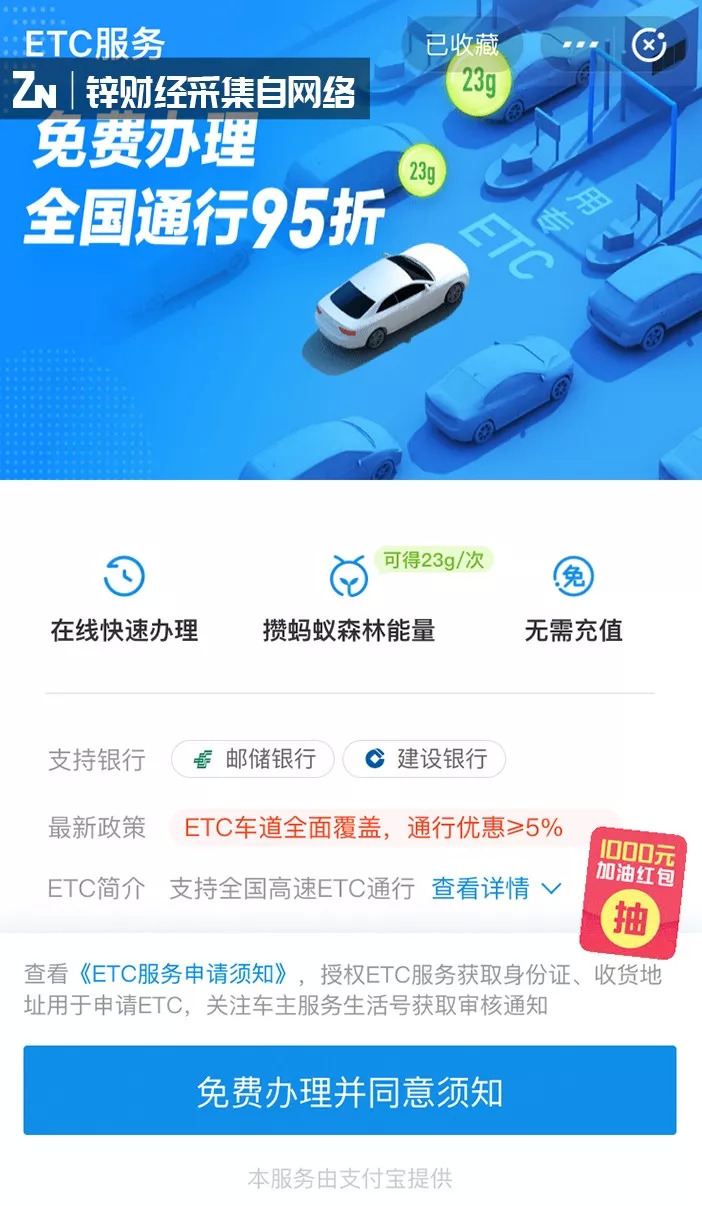Close the ETC mini program
702x1206 pixels.
point(650,44)
